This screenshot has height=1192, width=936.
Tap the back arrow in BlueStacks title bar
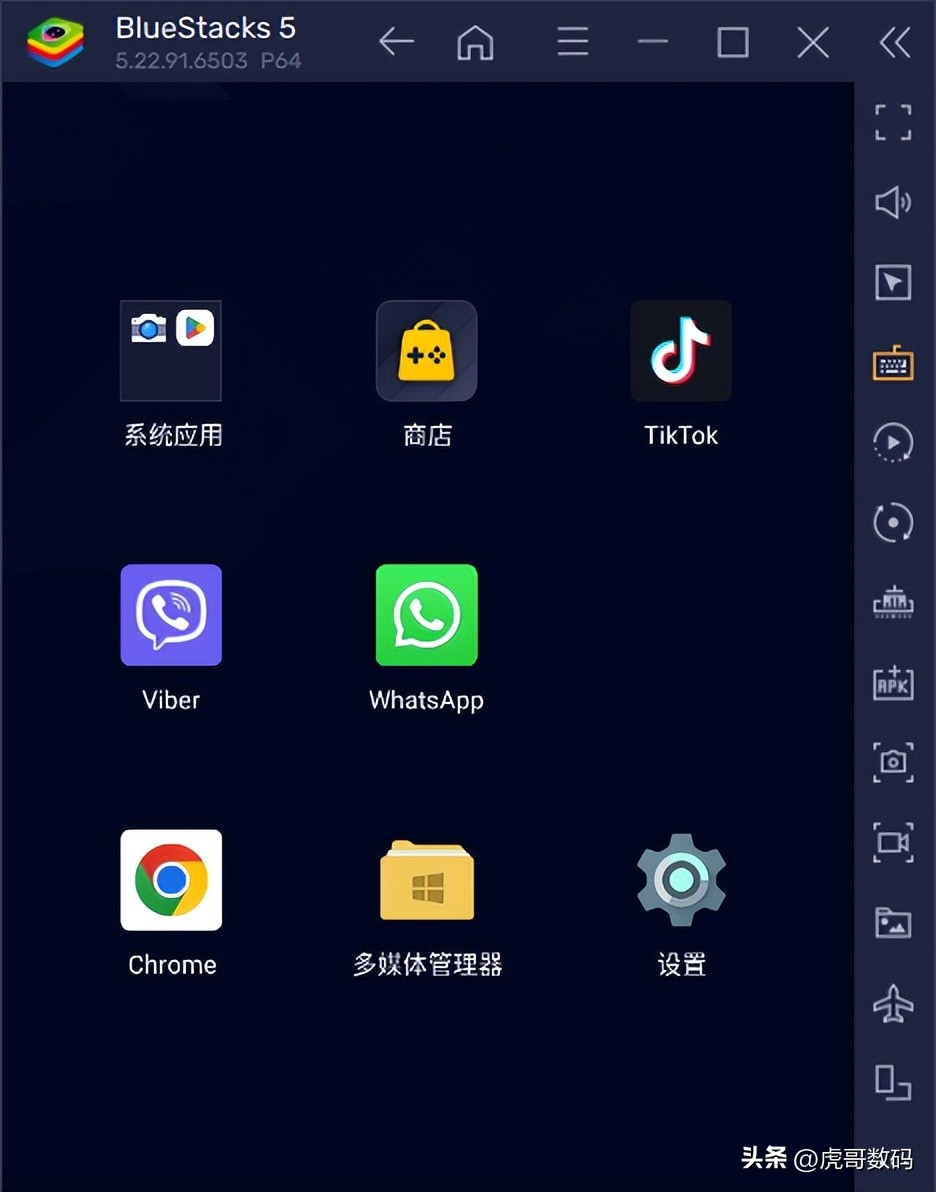396,42
